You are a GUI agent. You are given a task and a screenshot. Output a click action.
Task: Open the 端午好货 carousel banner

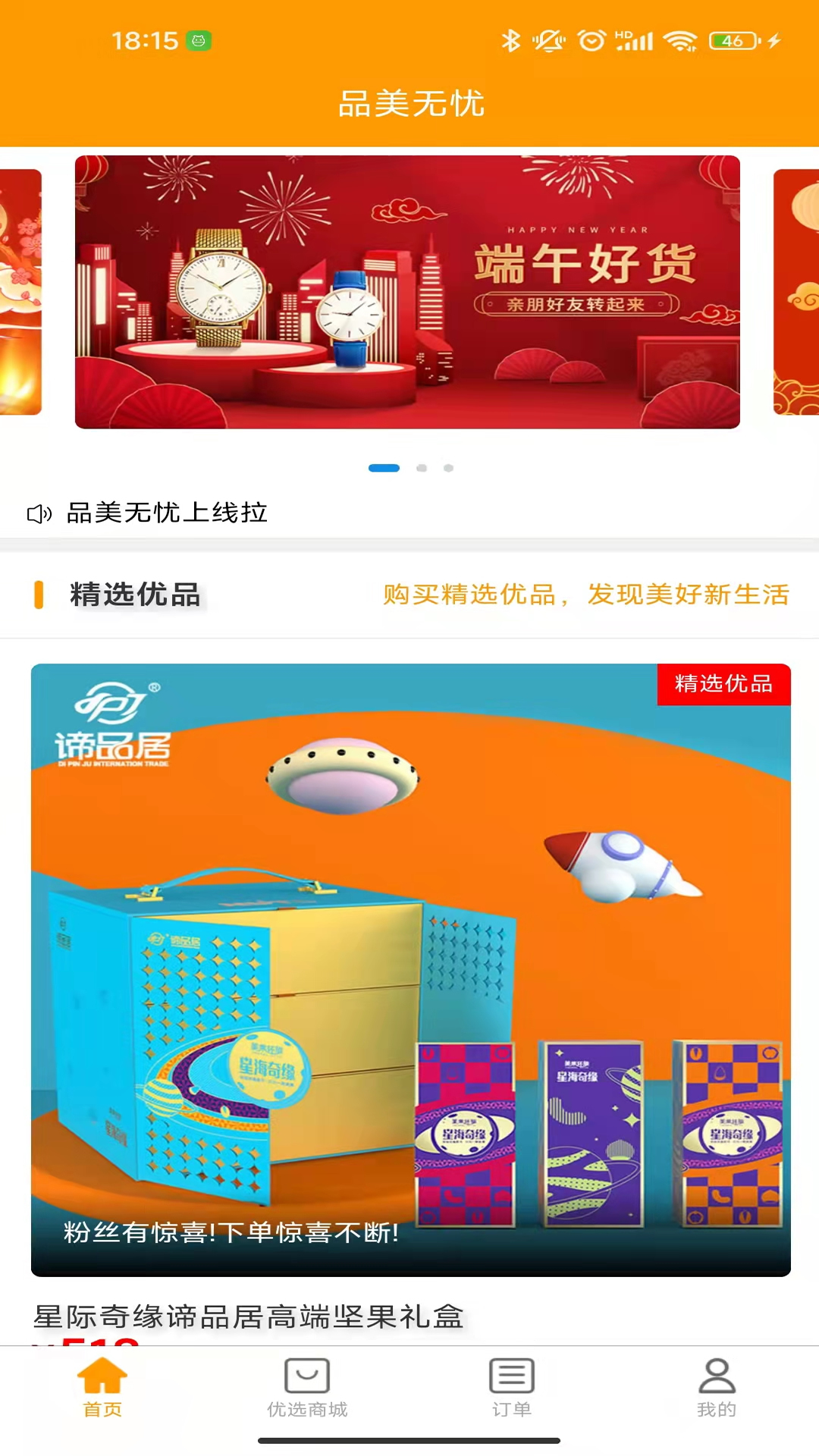point(407,292)
